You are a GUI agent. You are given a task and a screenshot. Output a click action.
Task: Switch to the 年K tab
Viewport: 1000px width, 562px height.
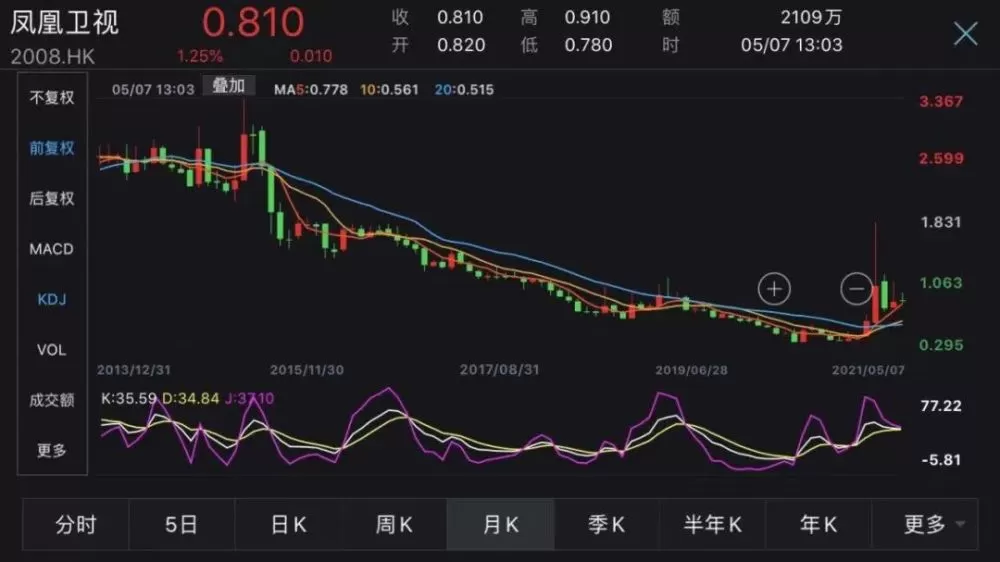coord(818,524)
